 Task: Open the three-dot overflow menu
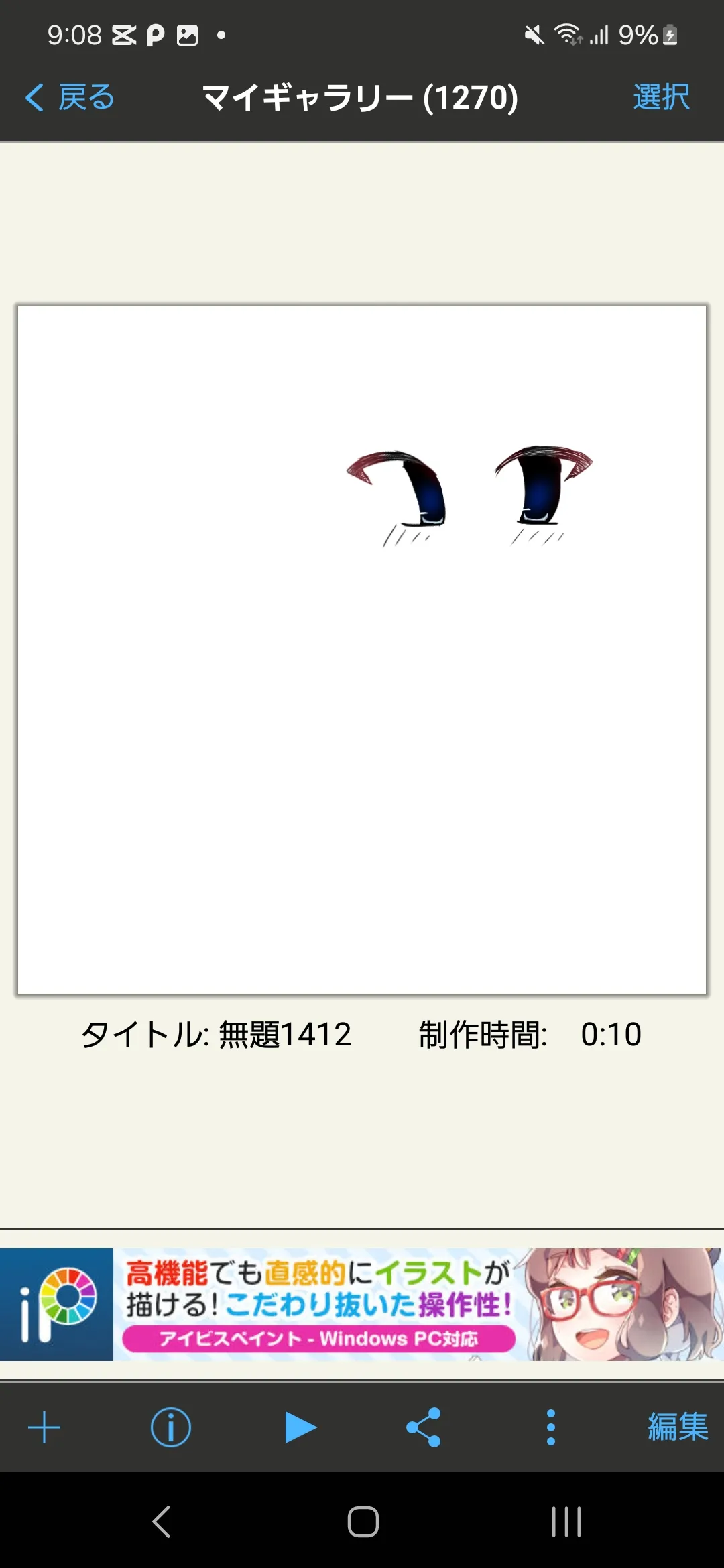(x=551, y=1427)
